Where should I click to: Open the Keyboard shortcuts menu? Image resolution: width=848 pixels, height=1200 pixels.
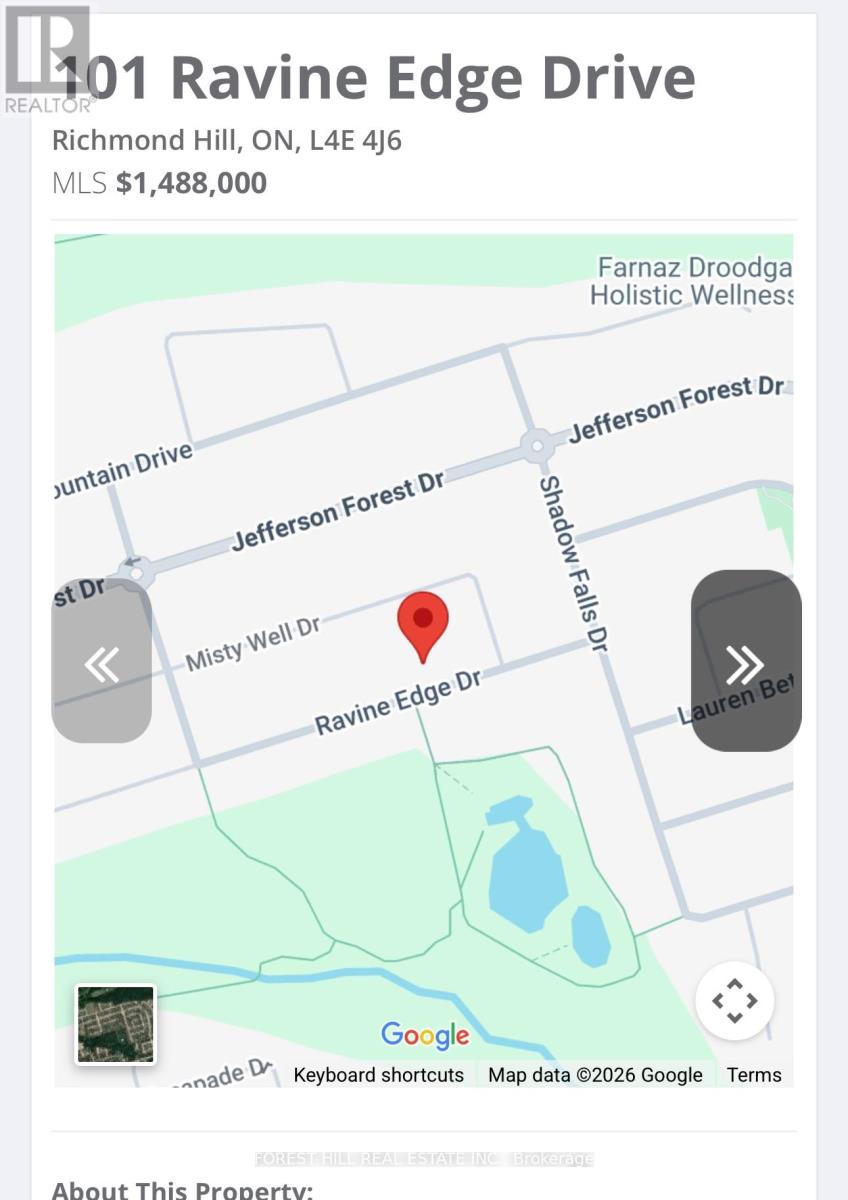[x=377, y=1075]
